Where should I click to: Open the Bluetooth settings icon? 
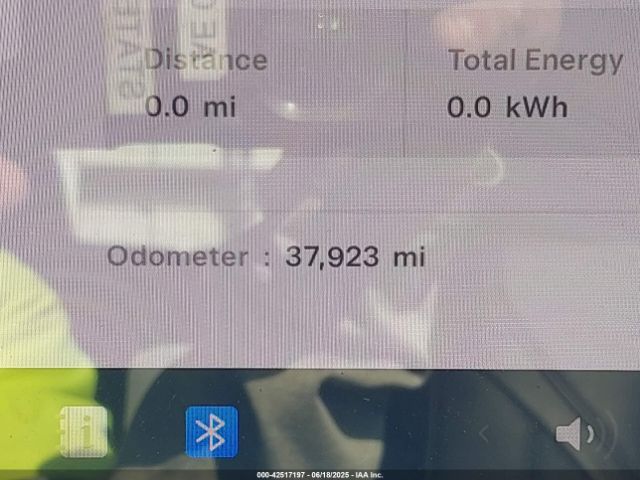pyautogui.click(x=211, y=432)
